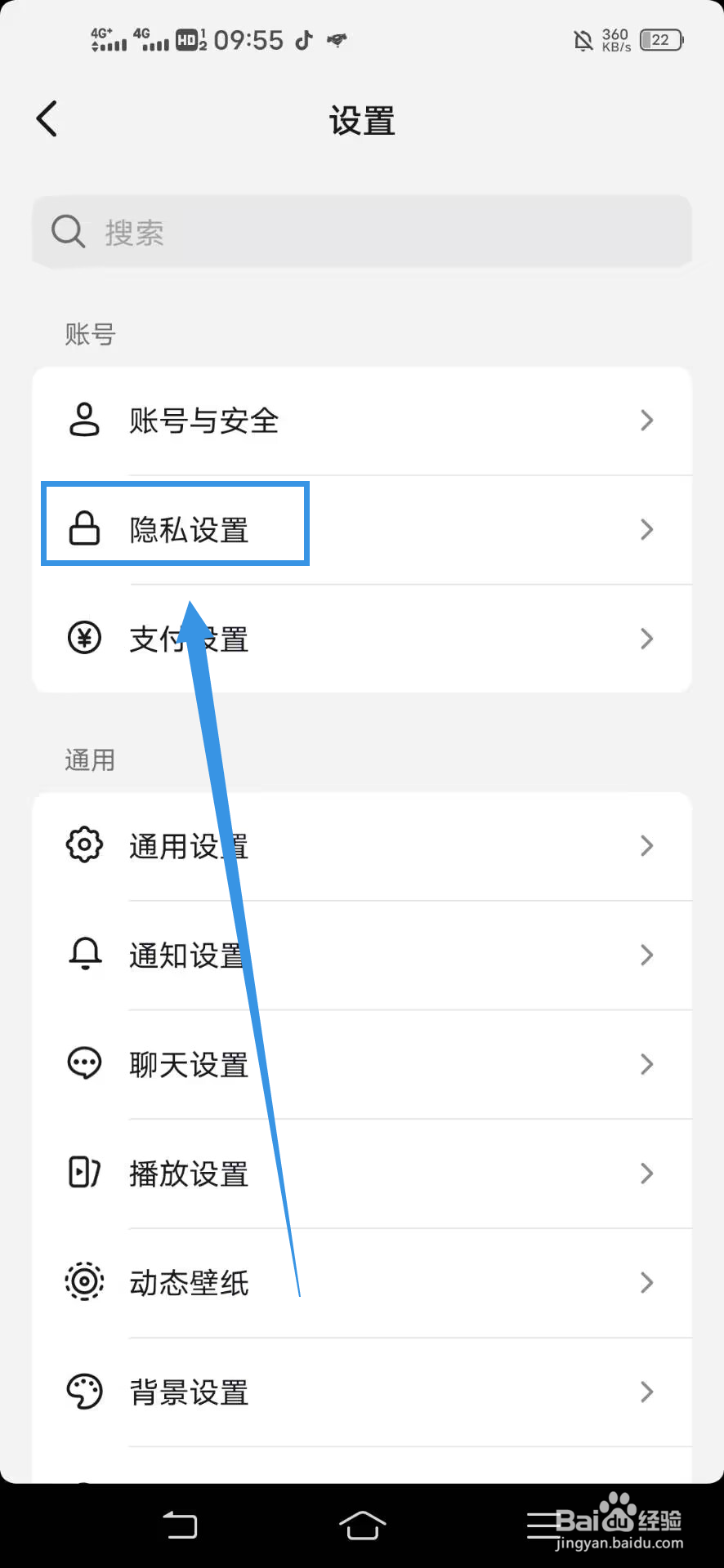Click the back arrow on 设置 page
Viewport: 724px width, 1568px height.
point(47,118)
